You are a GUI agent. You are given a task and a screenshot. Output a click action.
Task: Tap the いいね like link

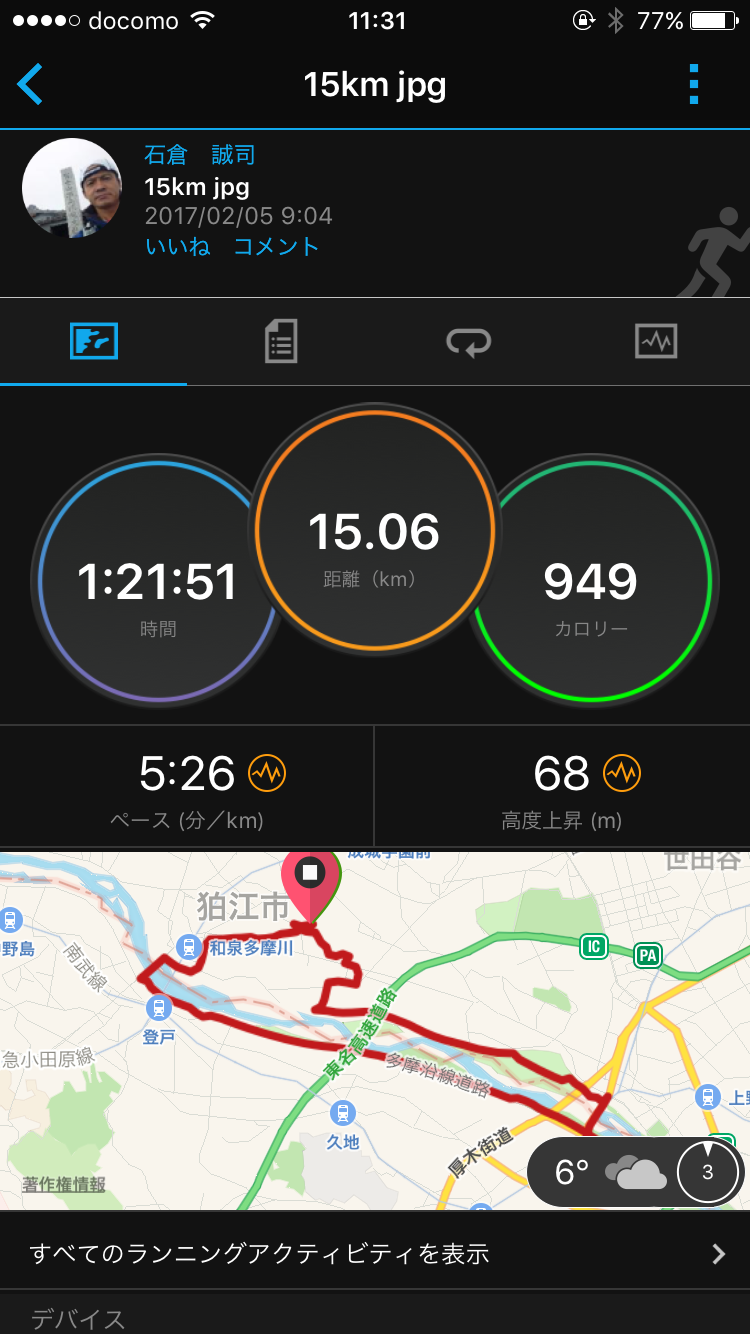pos(177,247)
